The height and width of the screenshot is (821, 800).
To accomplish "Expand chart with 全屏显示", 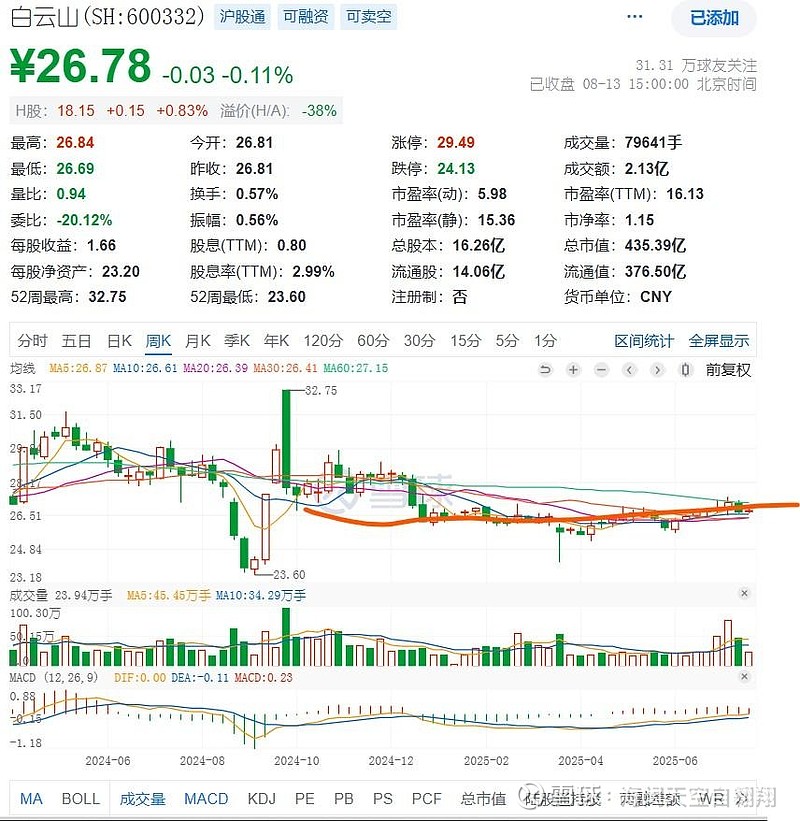I will point(718,341).
